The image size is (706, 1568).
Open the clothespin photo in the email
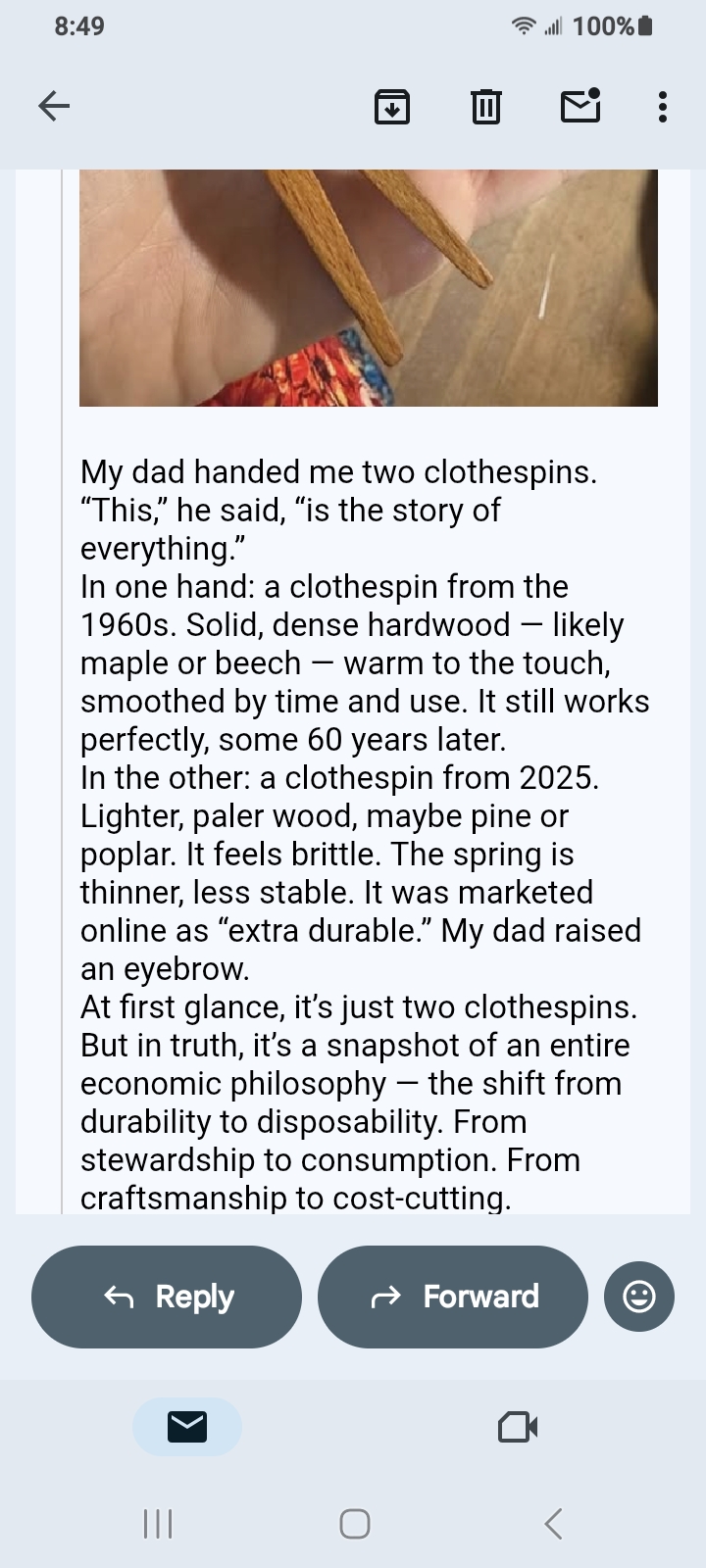point(368,287)
